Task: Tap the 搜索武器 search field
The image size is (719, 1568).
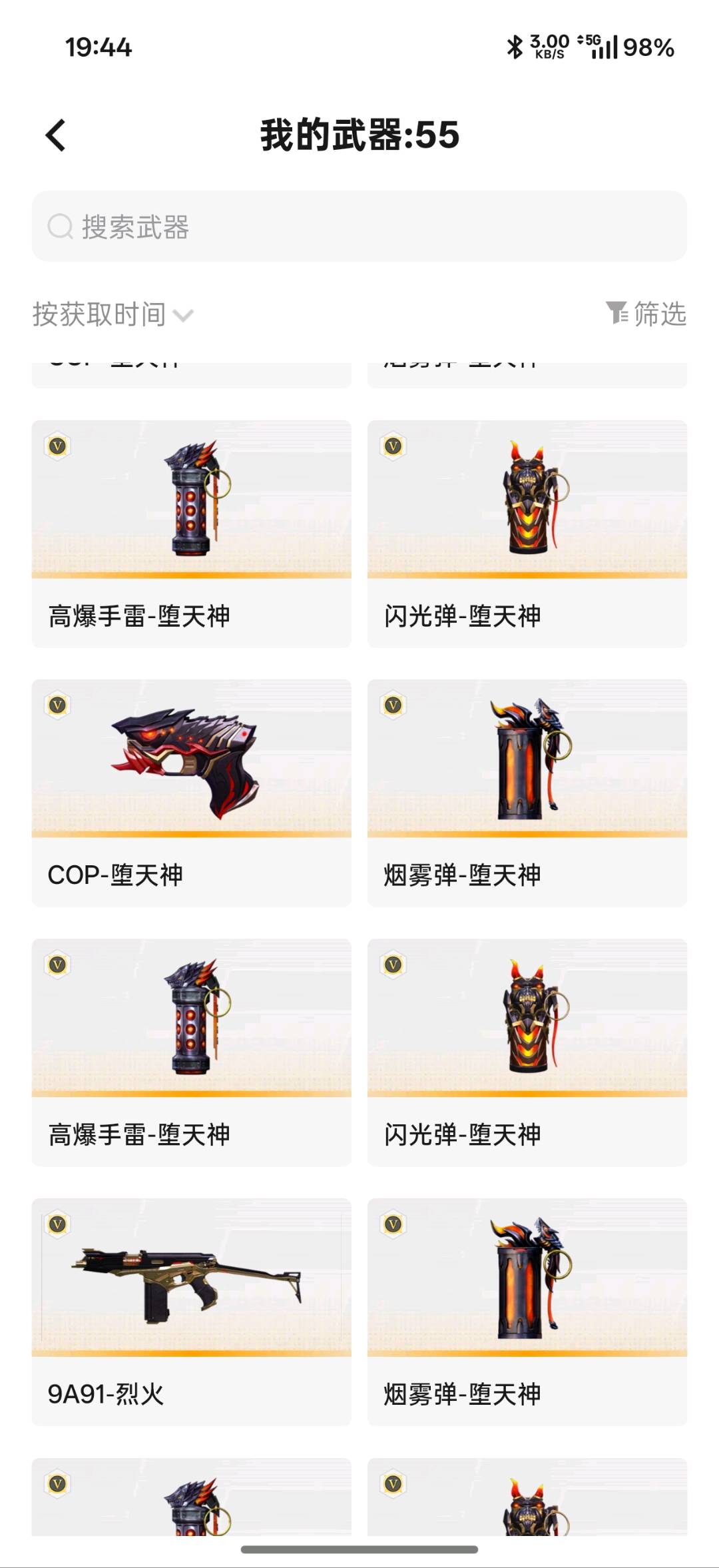Action: (x=359, y=226)
